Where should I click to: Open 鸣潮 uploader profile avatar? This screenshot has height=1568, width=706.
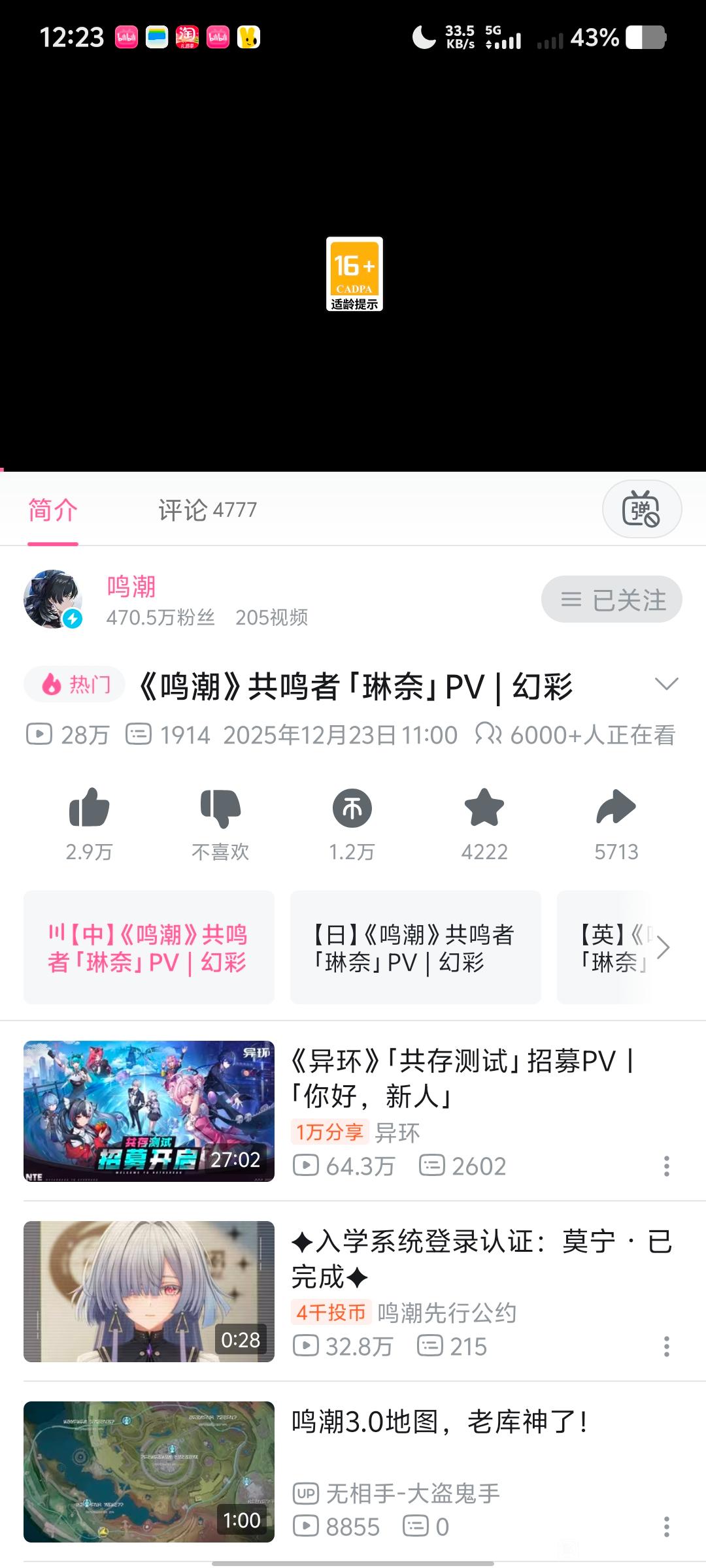click(53, 599)
